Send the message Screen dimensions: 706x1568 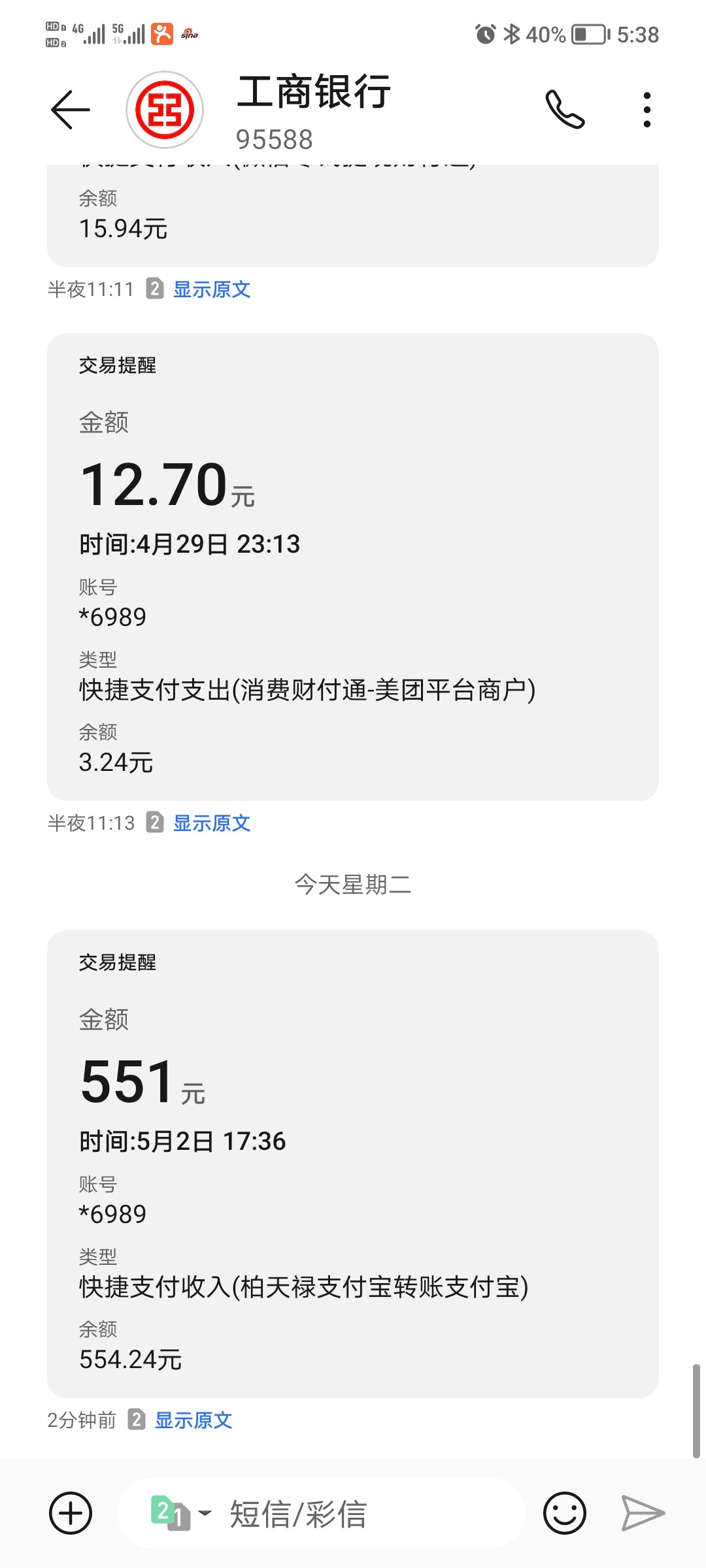(x=643, y=1513)
